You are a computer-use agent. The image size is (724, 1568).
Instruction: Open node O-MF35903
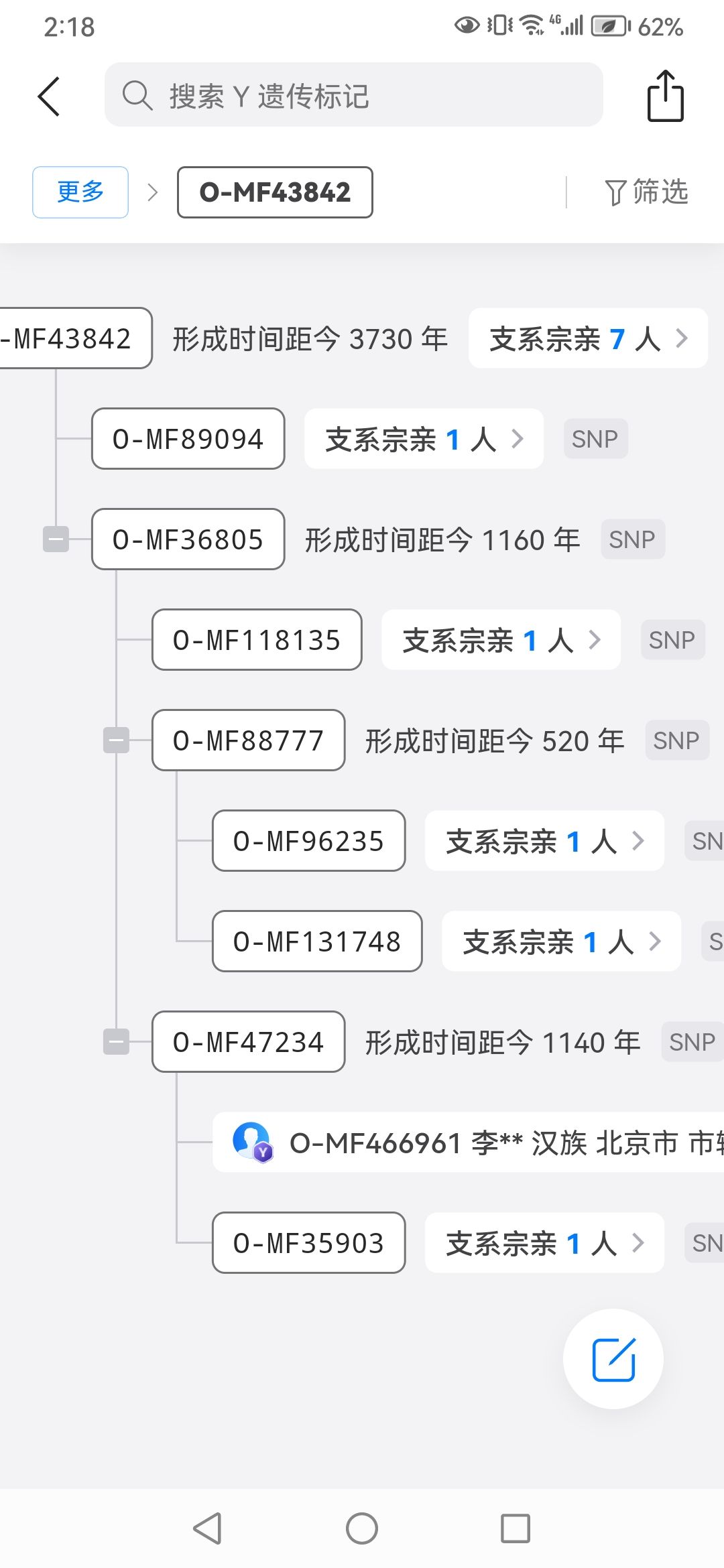coord(308,1243)
